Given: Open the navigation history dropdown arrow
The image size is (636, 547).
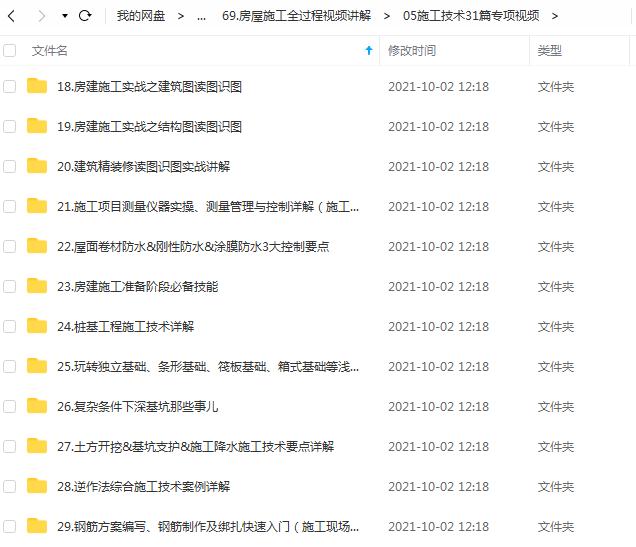Looking at the screenshot, I should pos(65,17).
